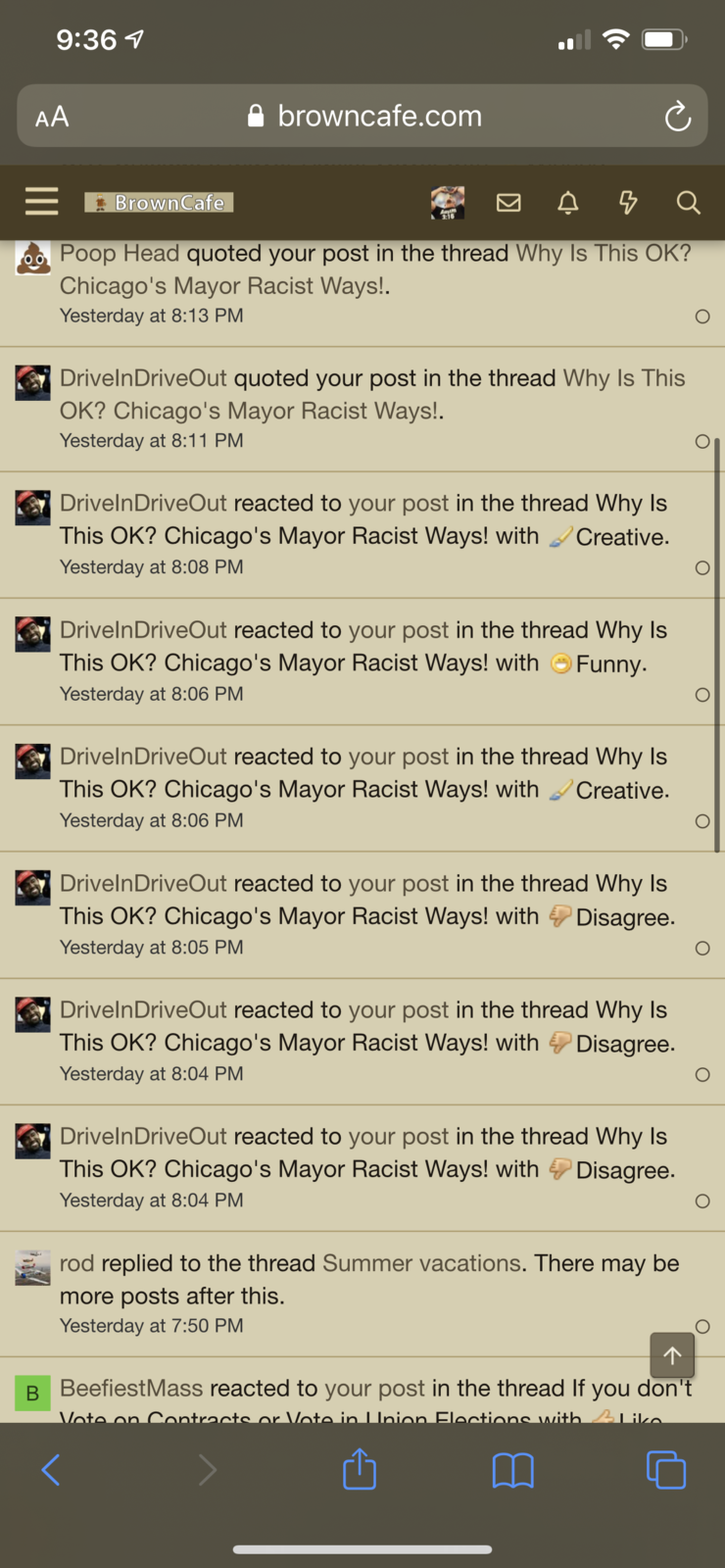The width and height of the screenshot is (725, 1568).
Task: Tap the BrownCafe logo to go home
Action: (159, 203)
